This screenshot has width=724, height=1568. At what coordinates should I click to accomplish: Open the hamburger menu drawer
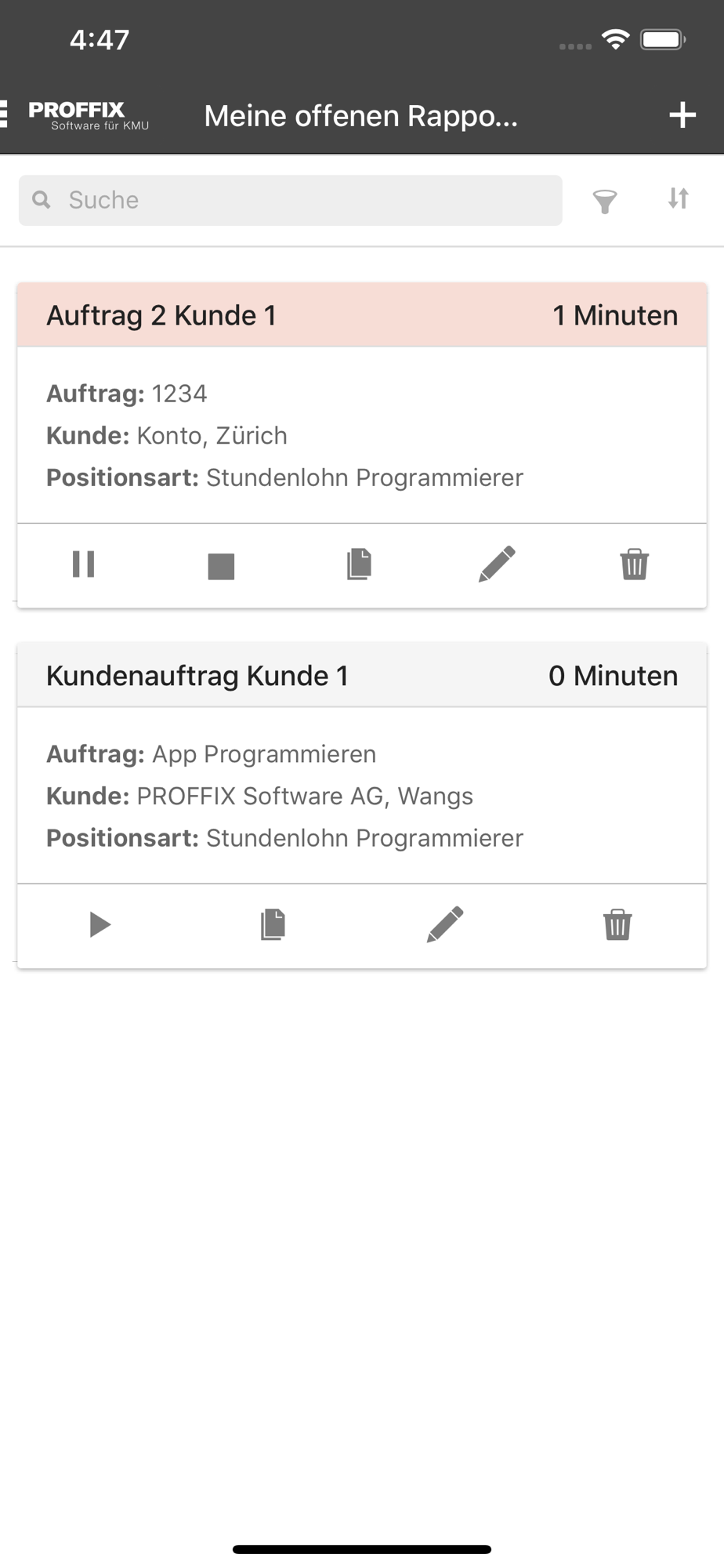(4, 114)
